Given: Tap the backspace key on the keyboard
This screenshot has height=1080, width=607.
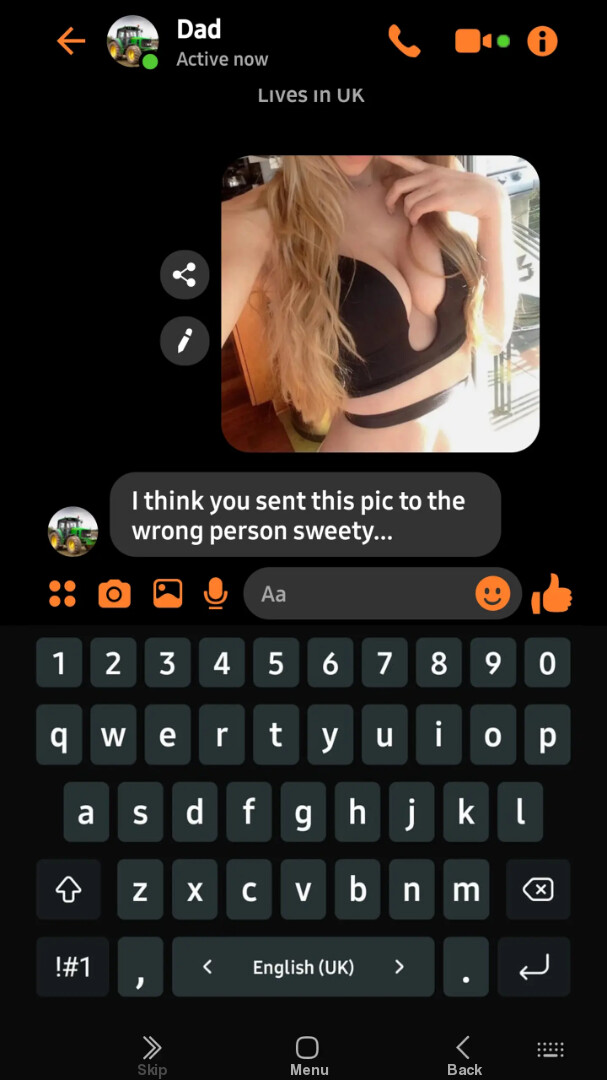Looking at the screenshot, I should [x=538, y=889].
